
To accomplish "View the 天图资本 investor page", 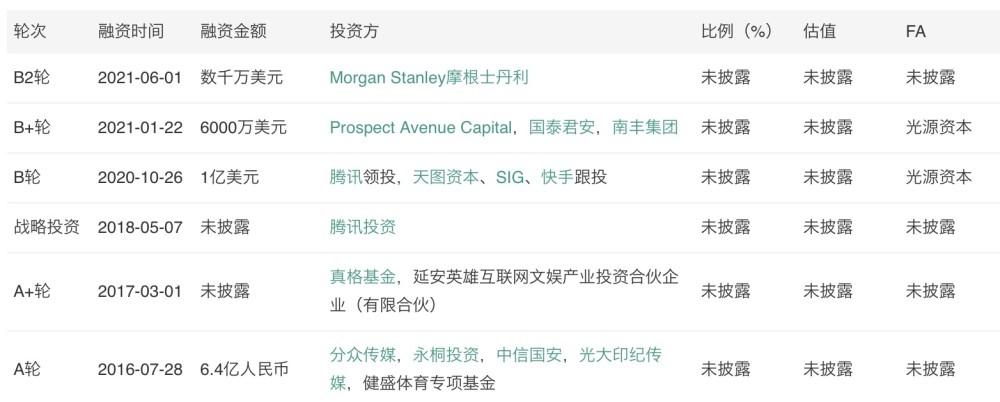I will 444,177.
